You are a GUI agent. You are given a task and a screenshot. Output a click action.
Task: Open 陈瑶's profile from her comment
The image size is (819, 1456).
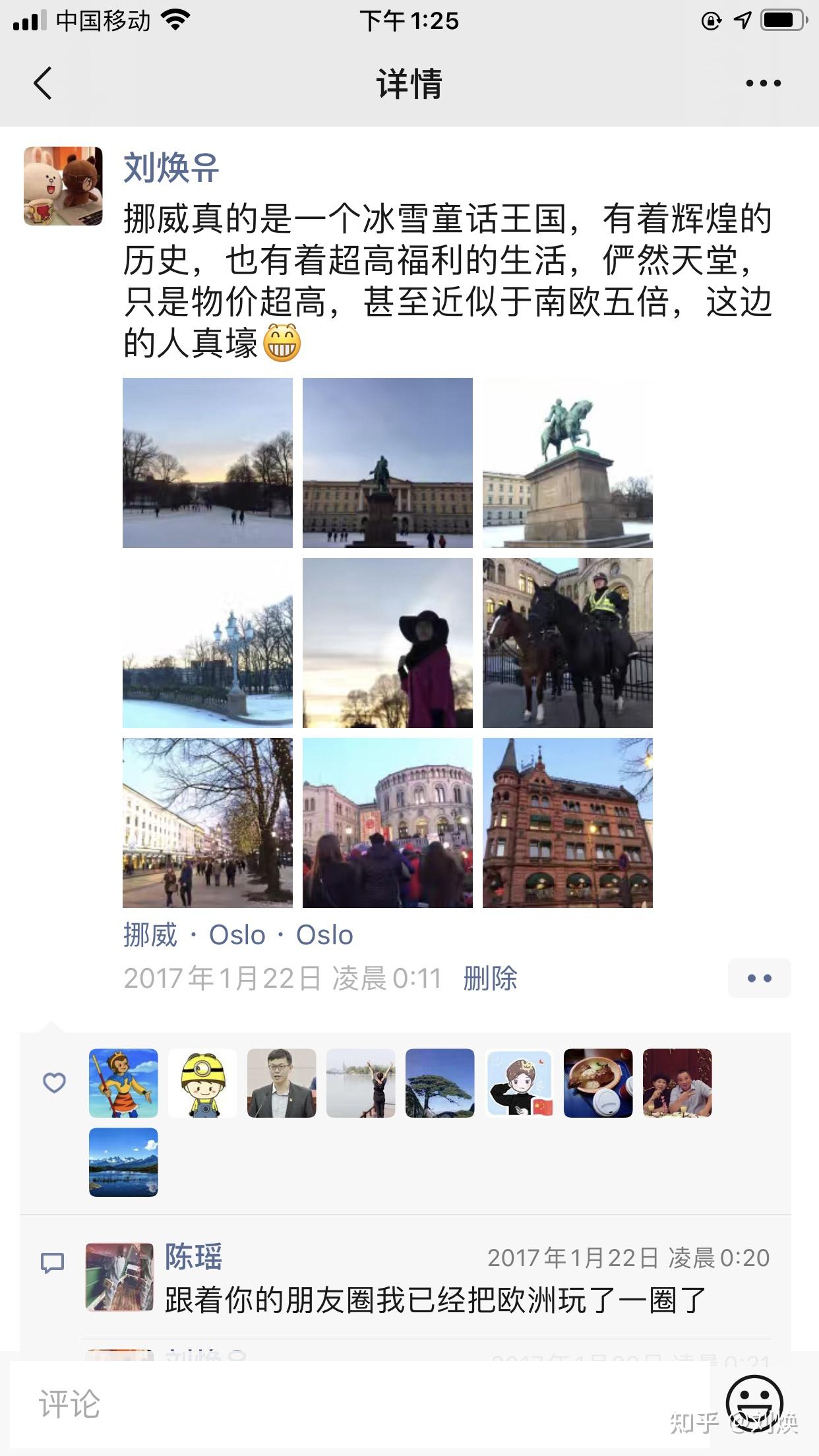(x=193, y=1257)
